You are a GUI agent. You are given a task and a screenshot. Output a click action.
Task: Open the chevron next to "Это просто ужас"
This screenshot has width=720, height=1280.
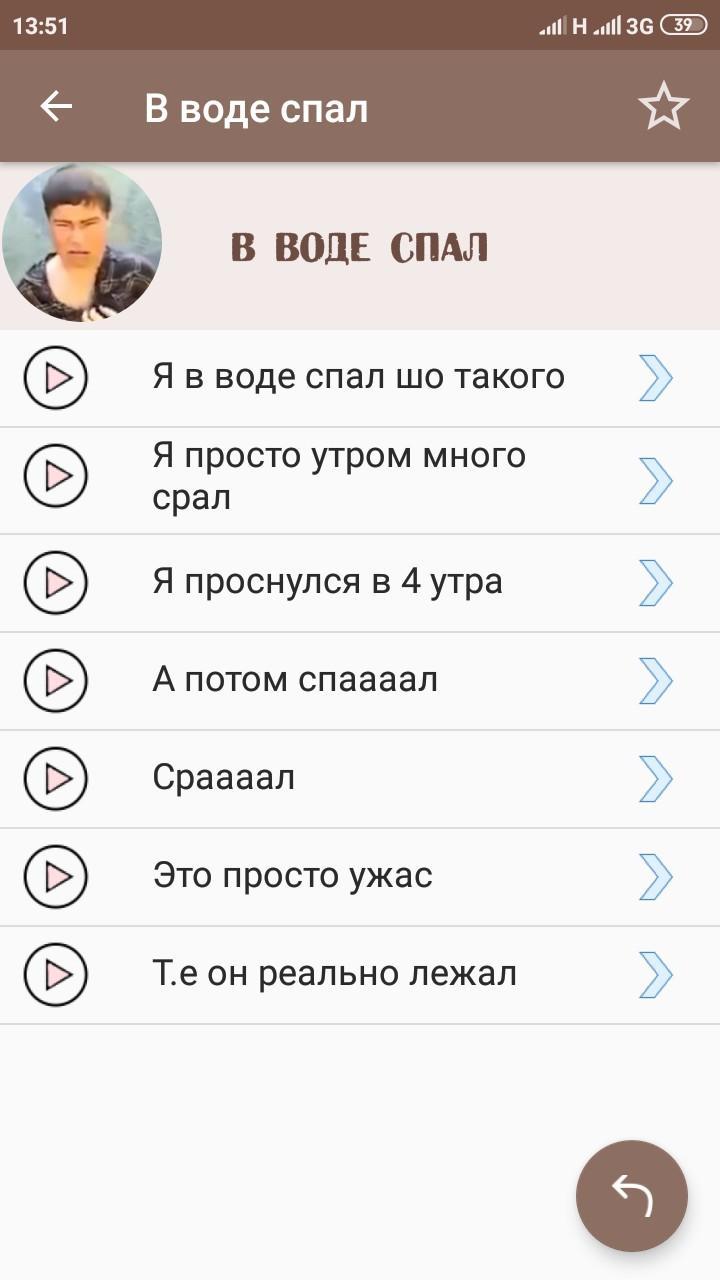coord(656,876)
